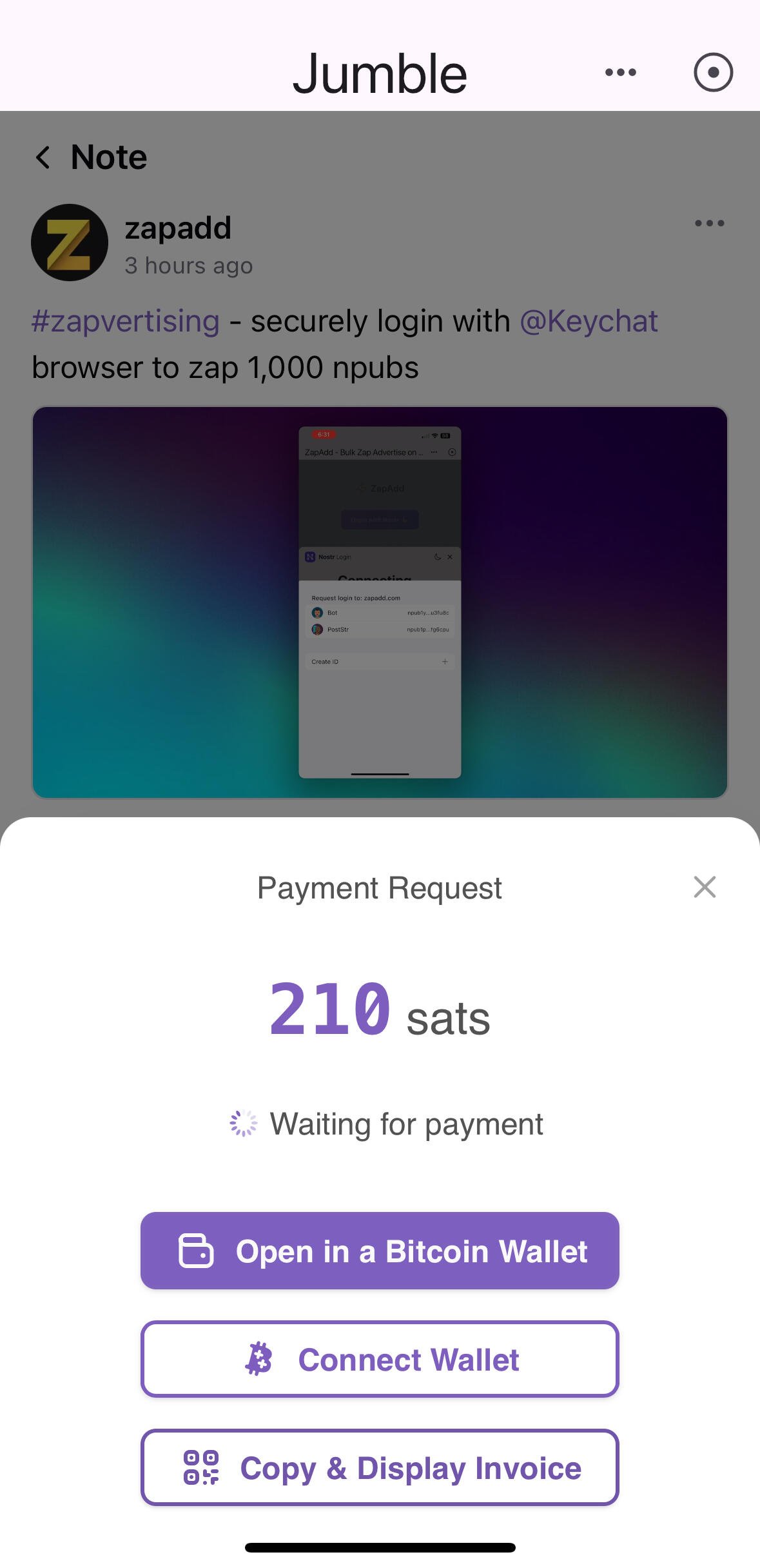
Task: Open the zapadd post options menu
Action: point(709,223)
